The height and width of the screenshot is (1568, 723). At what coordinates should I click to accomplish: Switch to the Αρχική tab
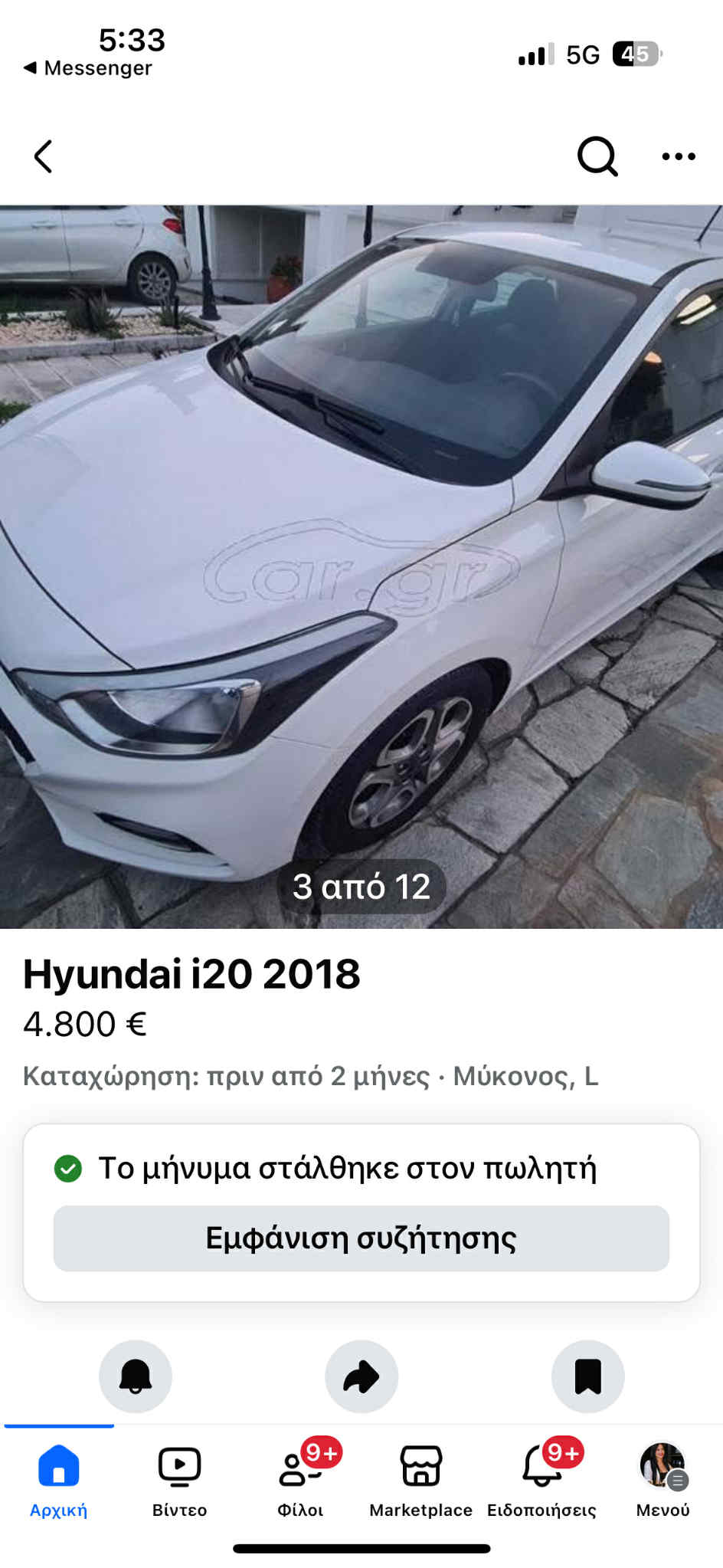point(59,1481)
